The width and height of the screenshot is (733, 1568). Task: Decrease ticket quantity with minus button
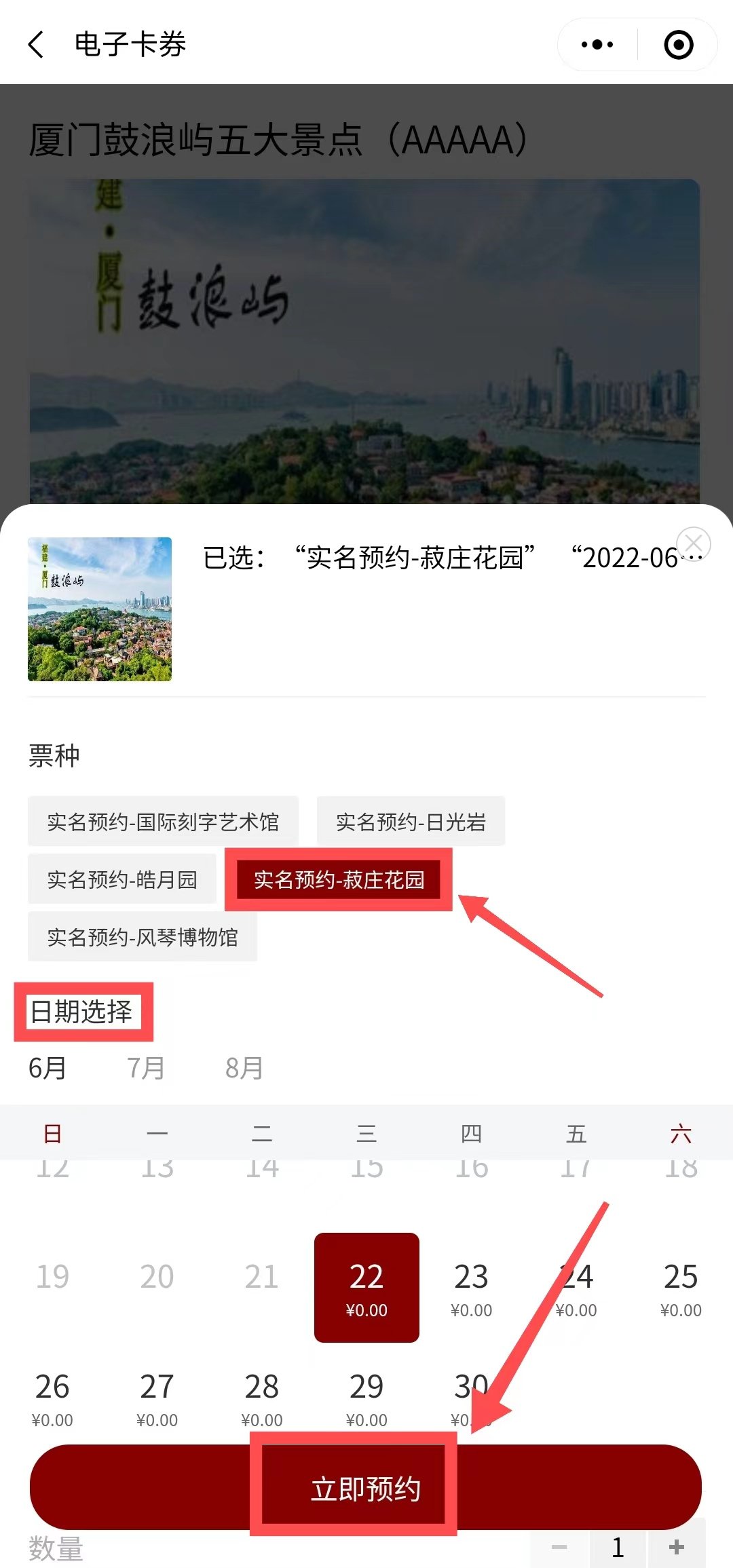[559, 1548]
